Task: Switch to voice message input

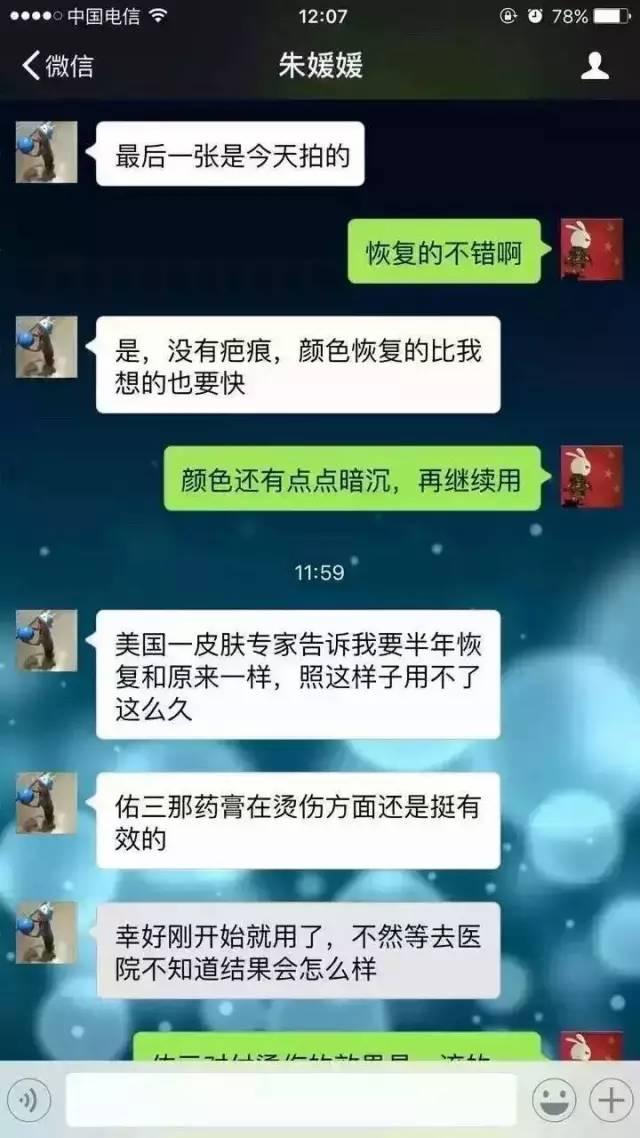Action: 34,1100
